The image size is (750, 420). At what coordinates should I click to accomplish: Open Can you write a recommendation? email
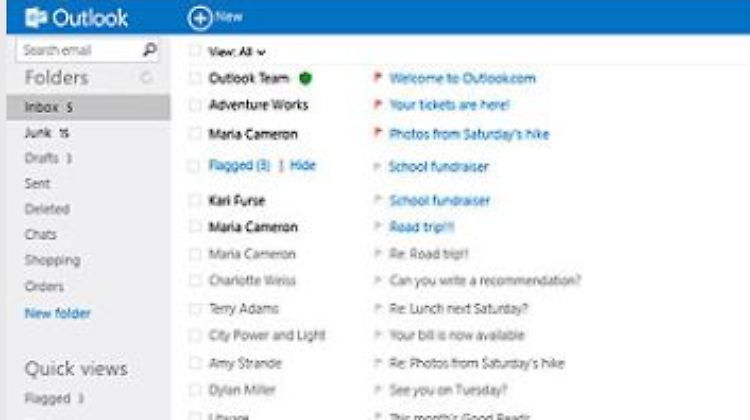(484, 281)
